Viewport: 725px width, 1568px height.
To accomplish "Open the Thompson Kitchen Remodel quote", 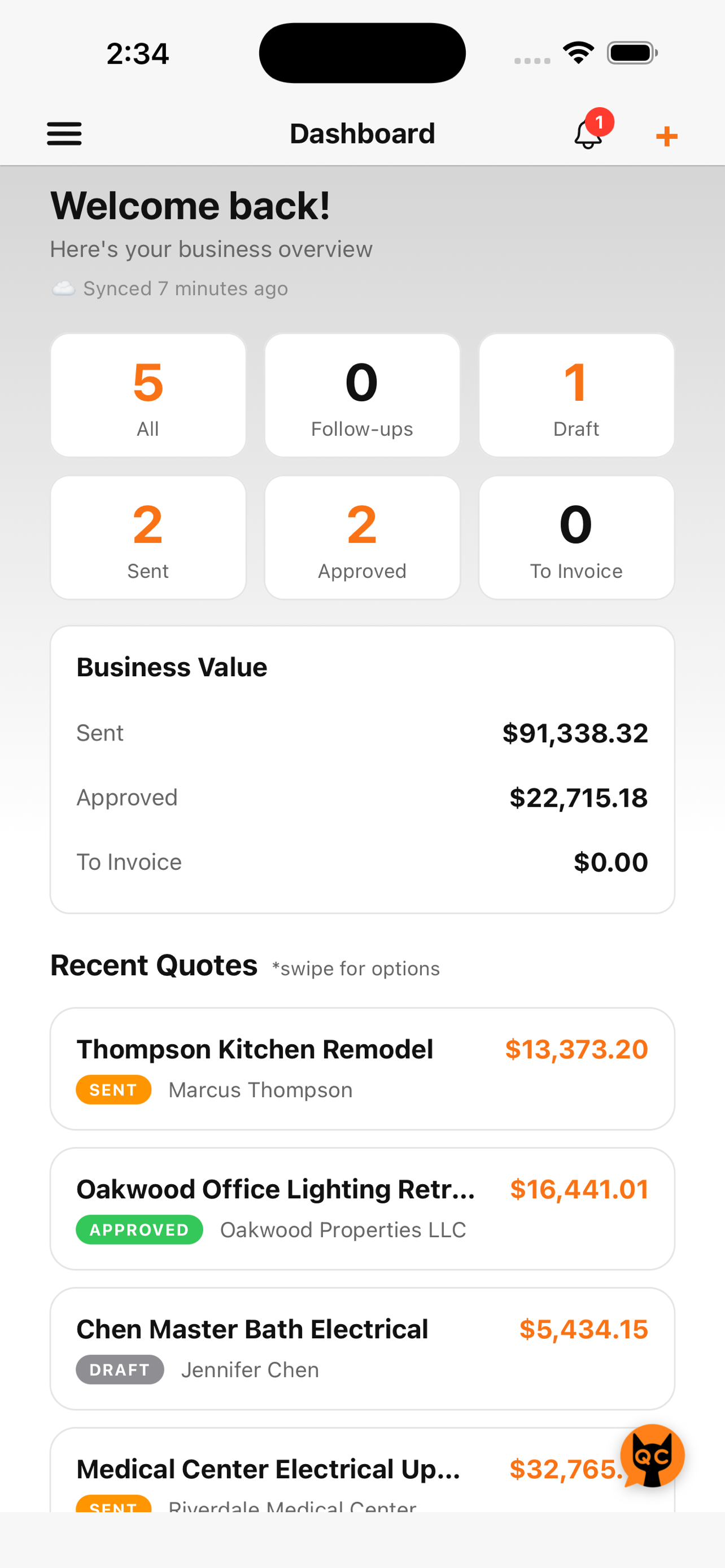I will (x=362, y=1068).
